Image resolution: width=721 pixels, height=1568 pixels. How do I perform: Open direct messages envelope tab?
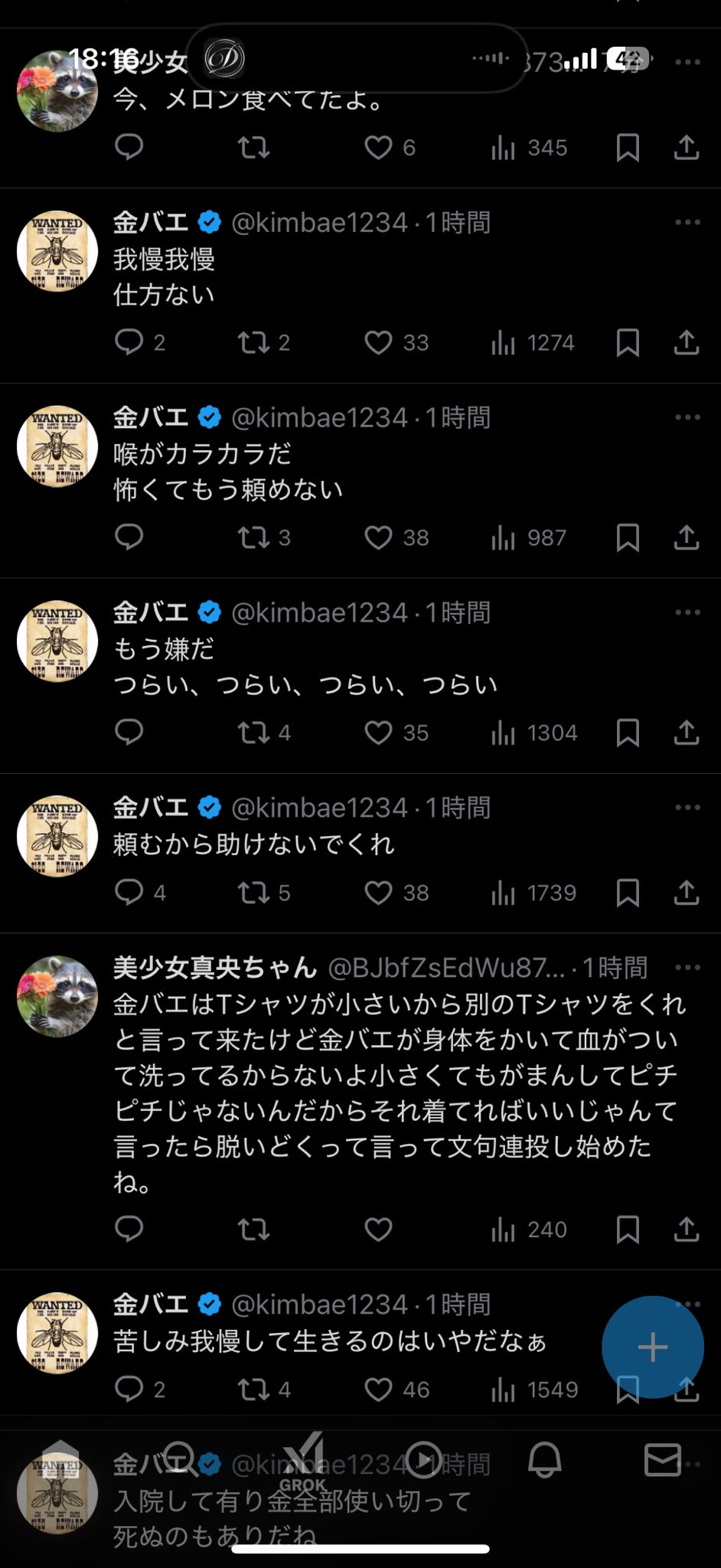point(662,1460)
